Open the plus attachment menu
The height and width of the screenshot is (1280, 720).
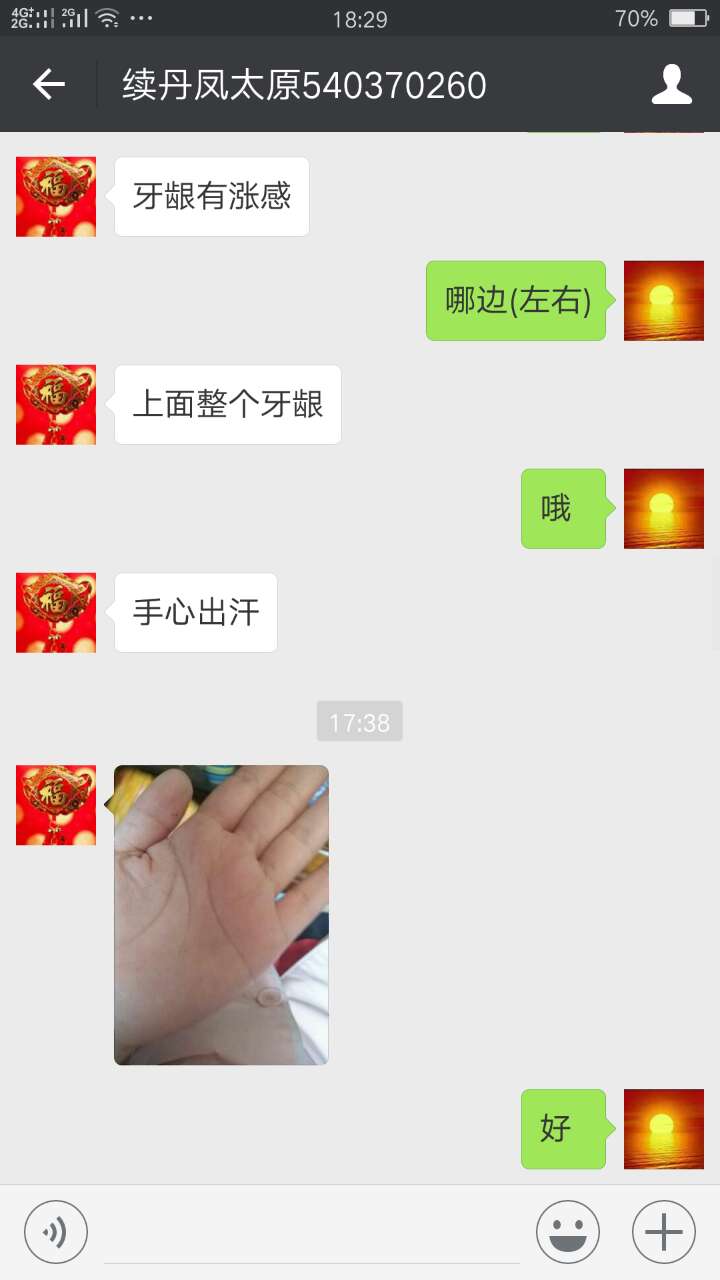coord(663,1232)
